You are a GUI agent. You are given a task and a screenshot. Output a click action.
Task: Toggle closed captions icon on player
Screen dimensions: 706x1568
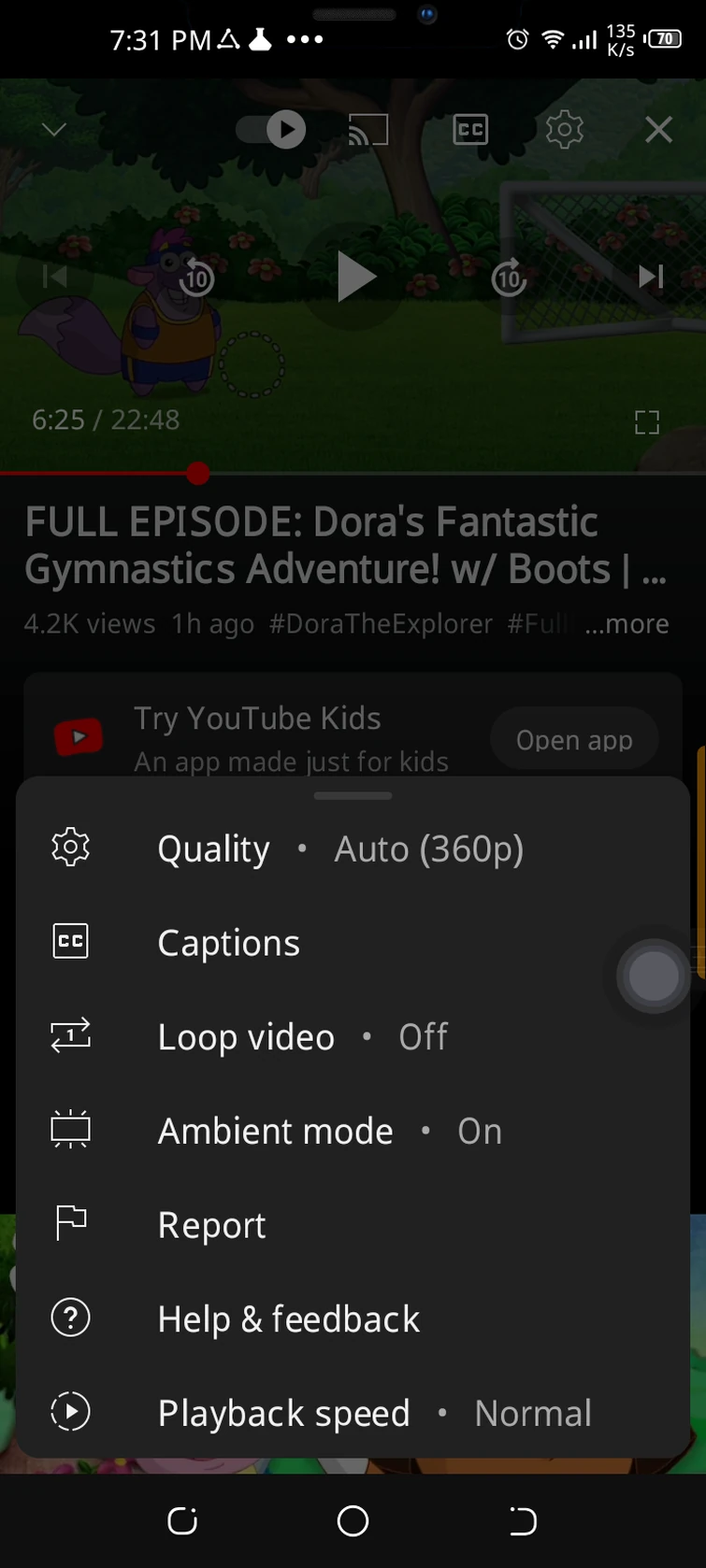[x=470, y=129]
